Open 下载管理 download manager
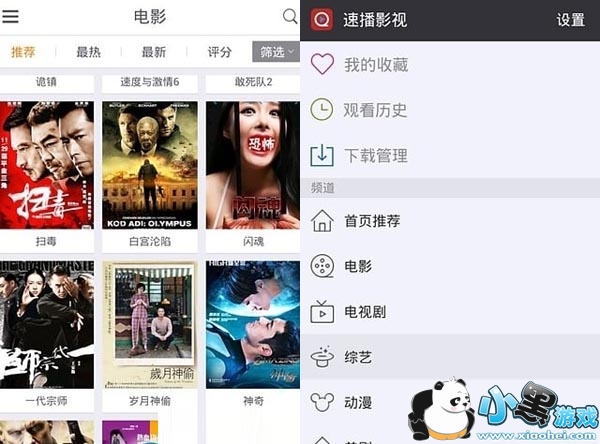 point(375,156)
